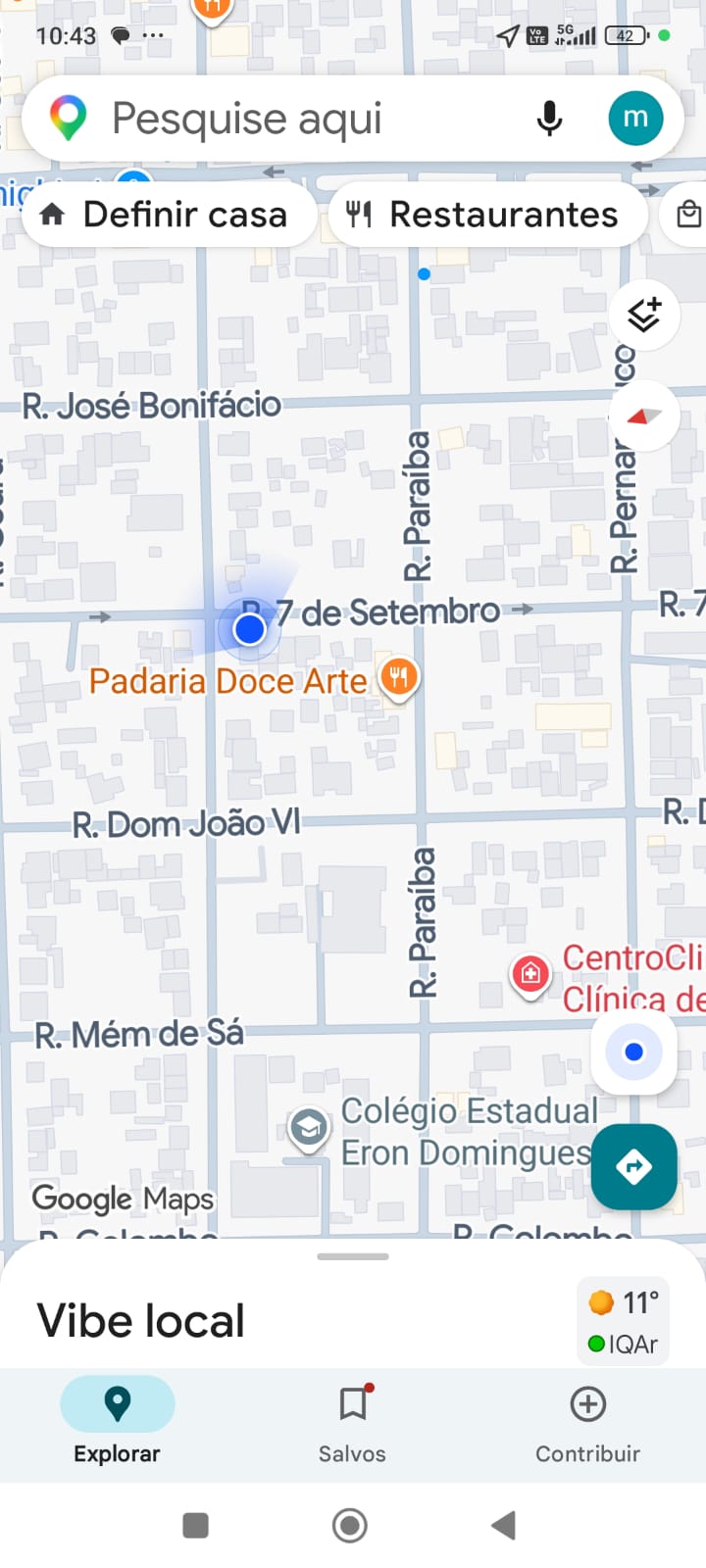Screen dimensions: 706x1568
Task: Open Padaria Doce Arte place marker
Action: (399, 677)
